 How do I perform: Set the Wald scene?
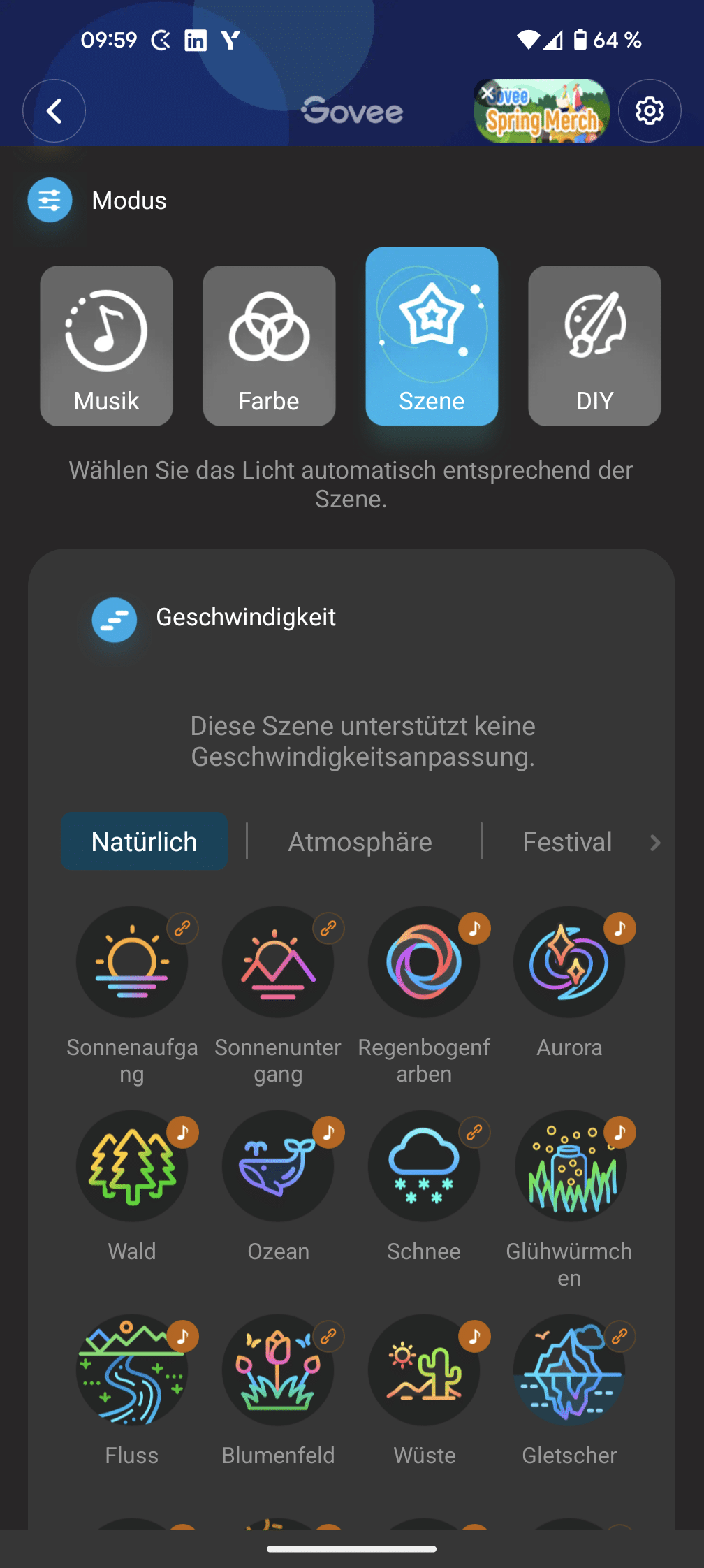pos(132,1166)
